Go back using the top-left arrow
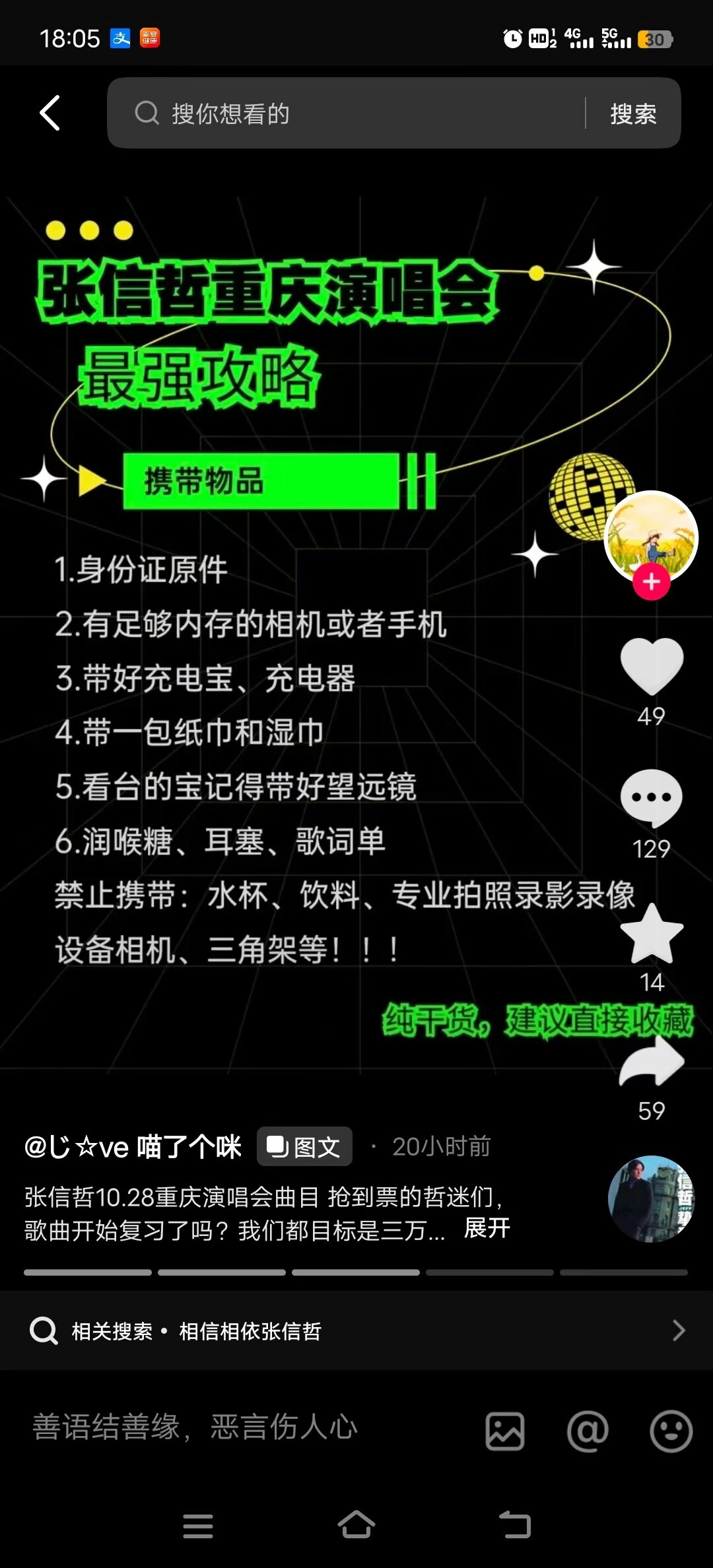 pyautogui.click(x=50, y=113)
